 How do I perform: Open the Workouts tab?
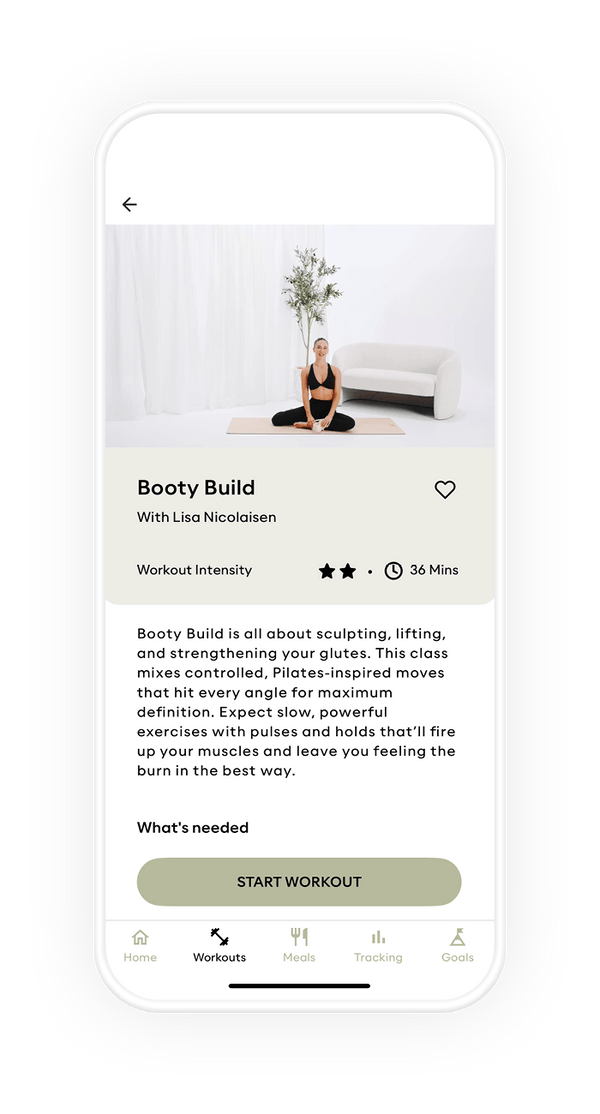(x=219, y=945)
